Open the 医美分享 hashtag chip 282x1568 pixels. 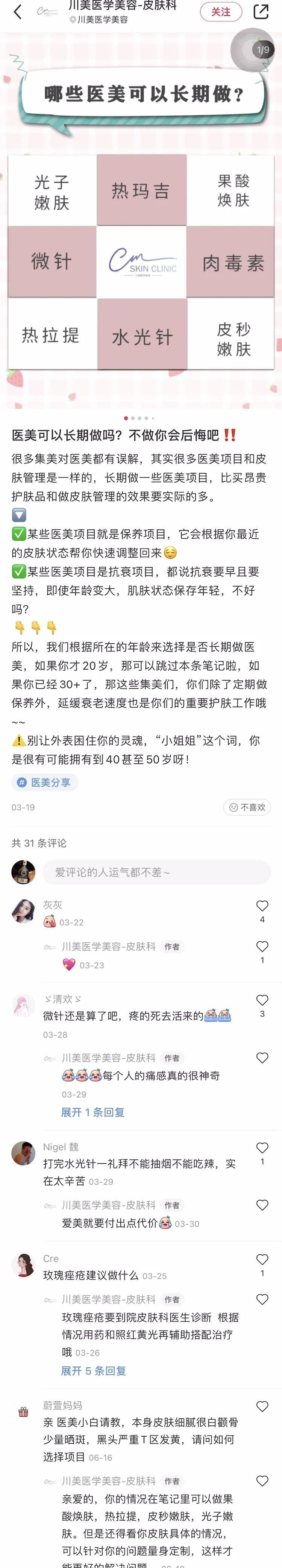(x=45, y=782)
